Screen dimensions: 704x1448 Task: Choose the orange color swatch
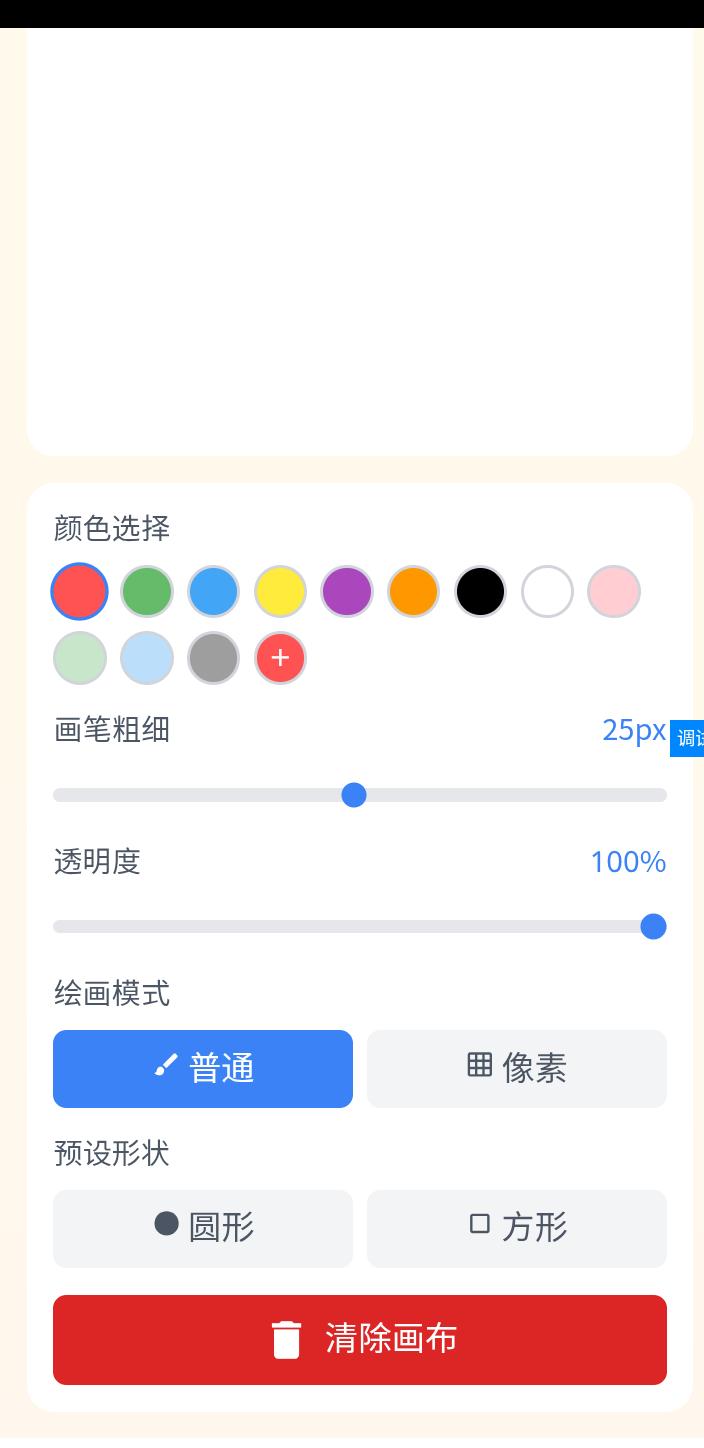coord(413,591)
